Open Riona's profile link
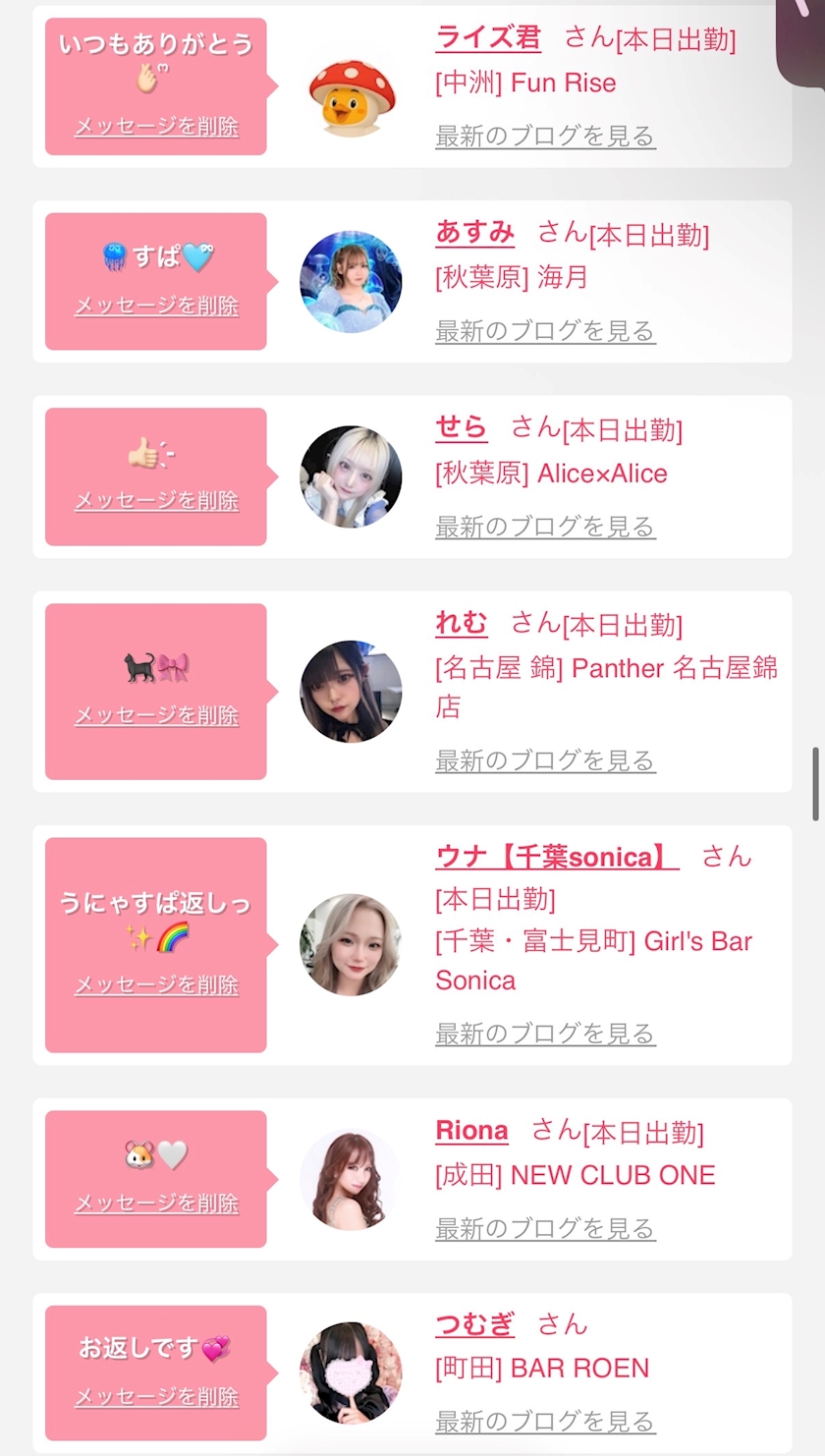 (471, 1131)
